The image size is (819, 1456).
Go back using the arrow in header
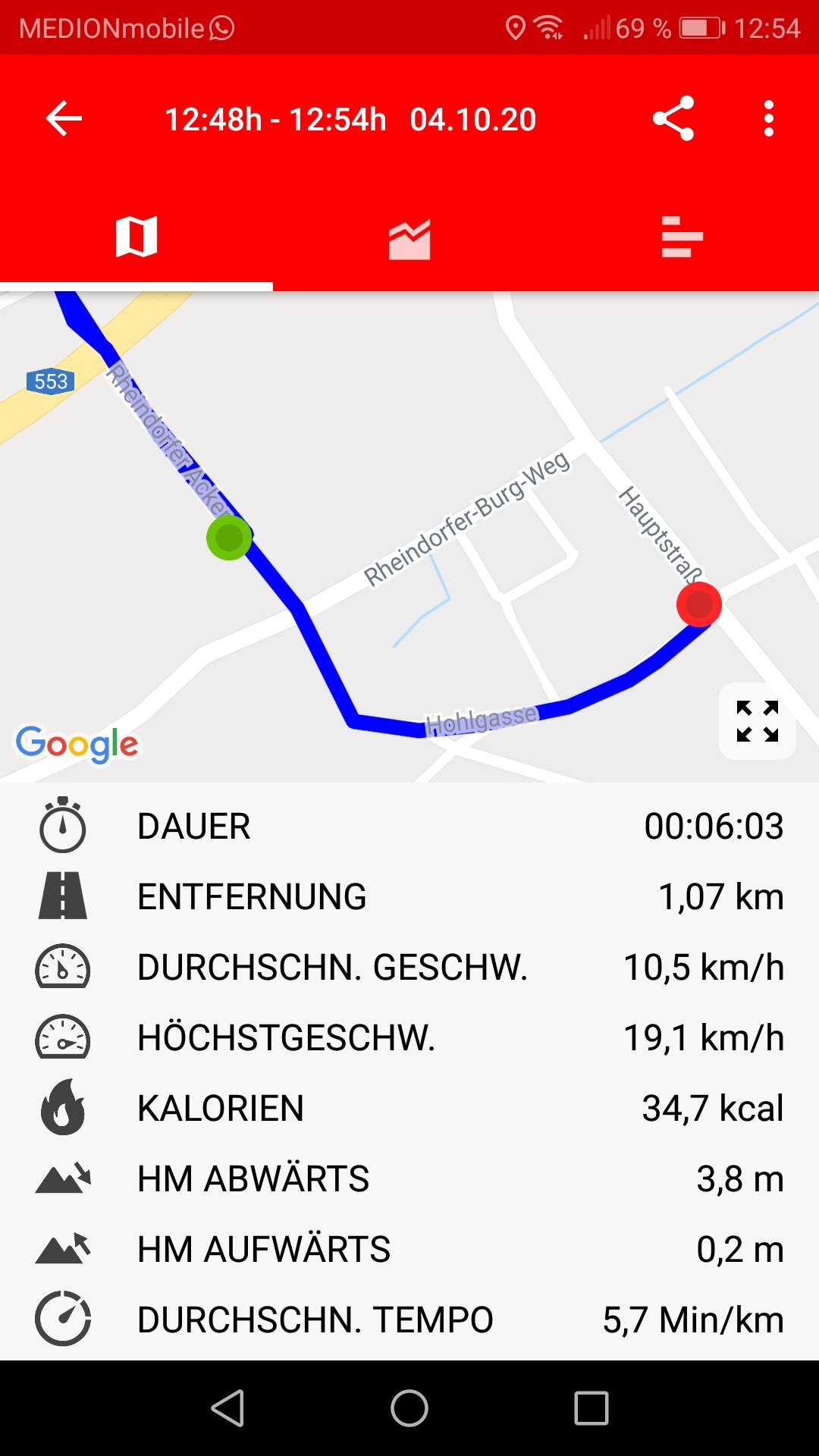[x=64, y=119]
